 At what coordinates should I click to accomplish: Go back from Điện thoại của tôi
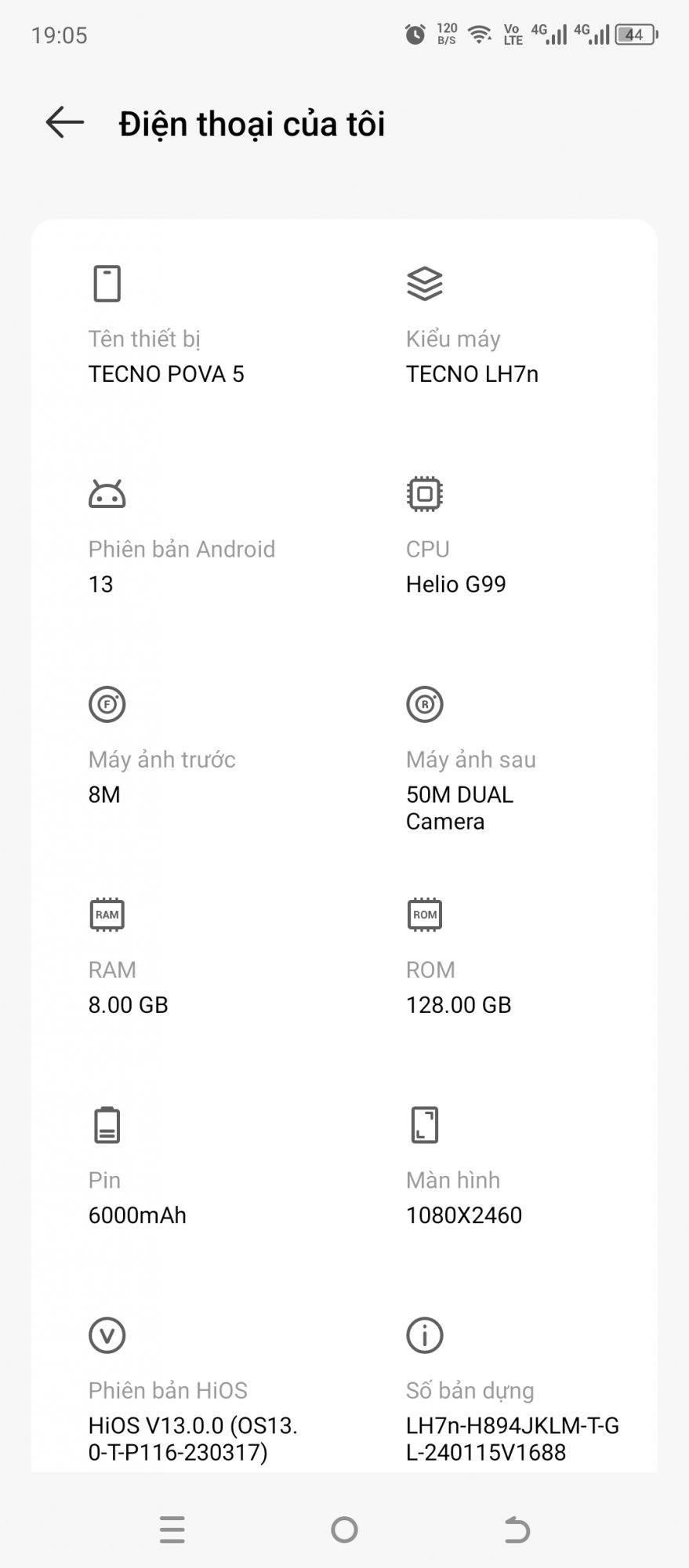[64, 123]
